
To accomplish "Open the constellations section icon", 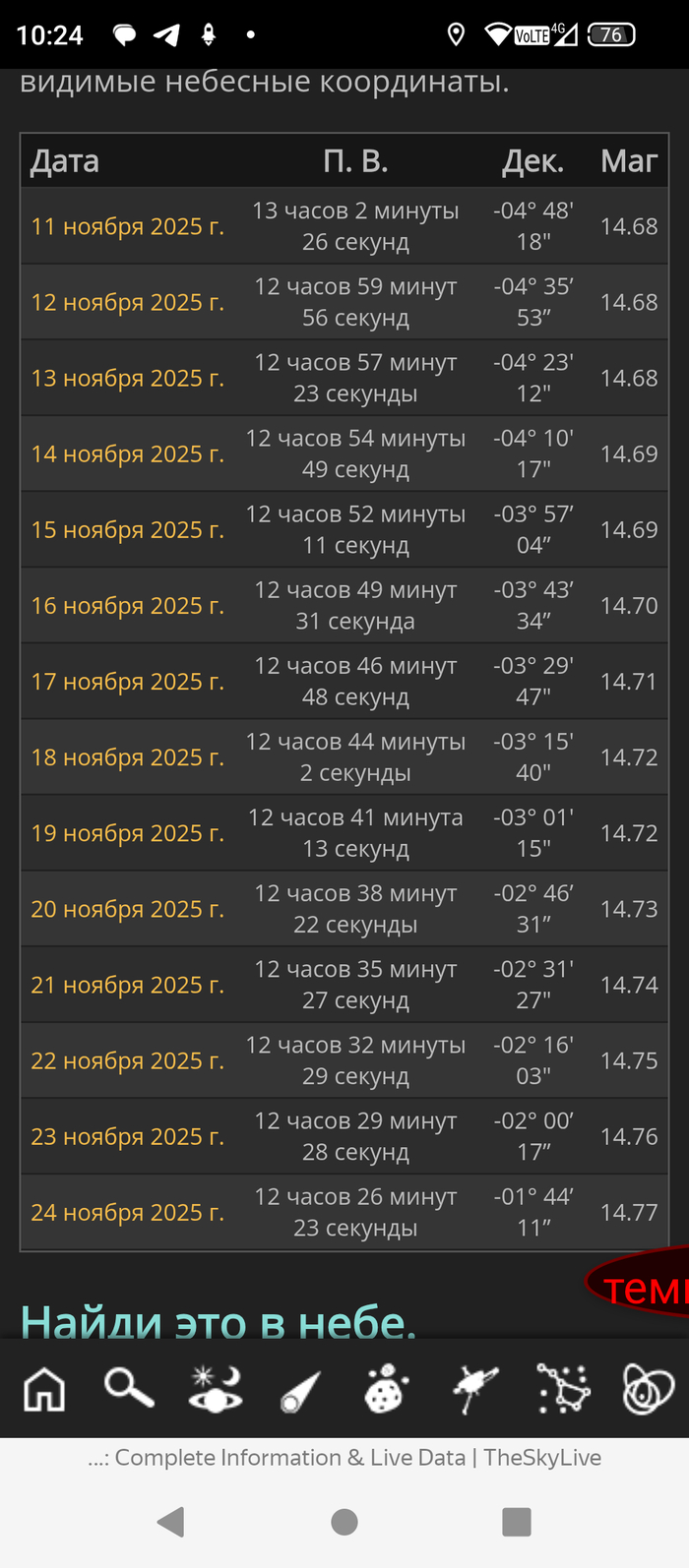I will 562,1389.
